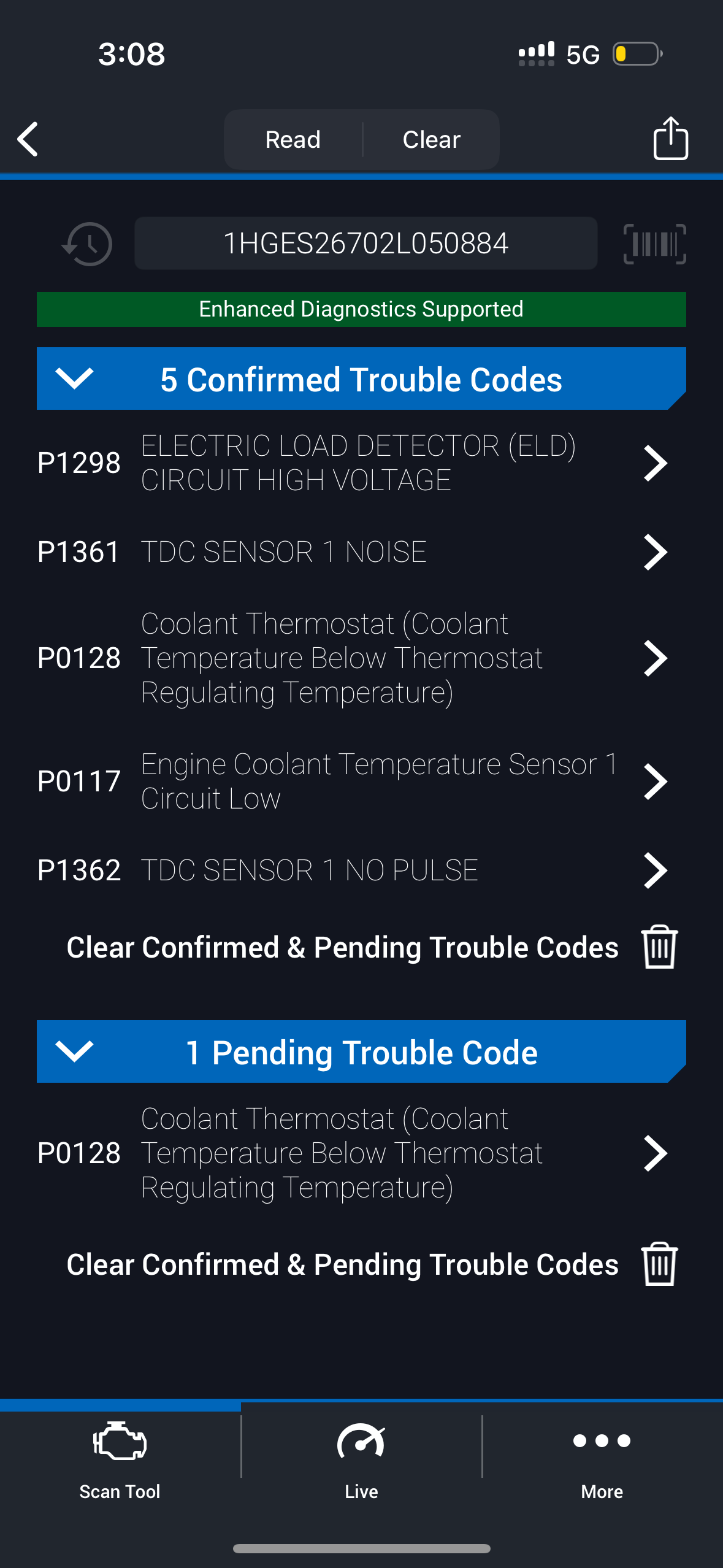Image resolution: width=723 pixels, height=1568 pixels.
Task: Open the VIN history clock icon
Action: click(x=88, y=244)
